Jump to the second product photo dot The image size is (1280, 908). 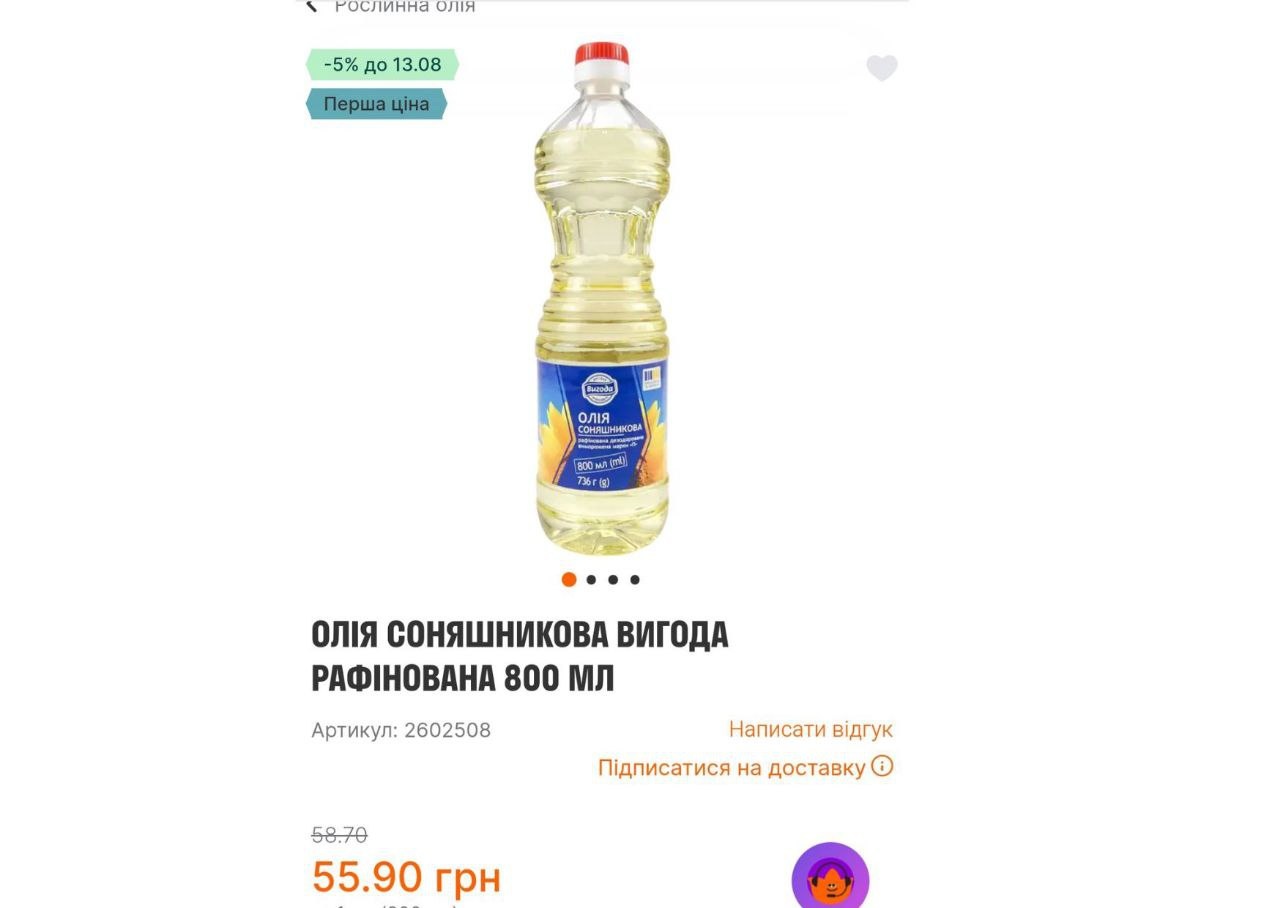coord(591,580)
